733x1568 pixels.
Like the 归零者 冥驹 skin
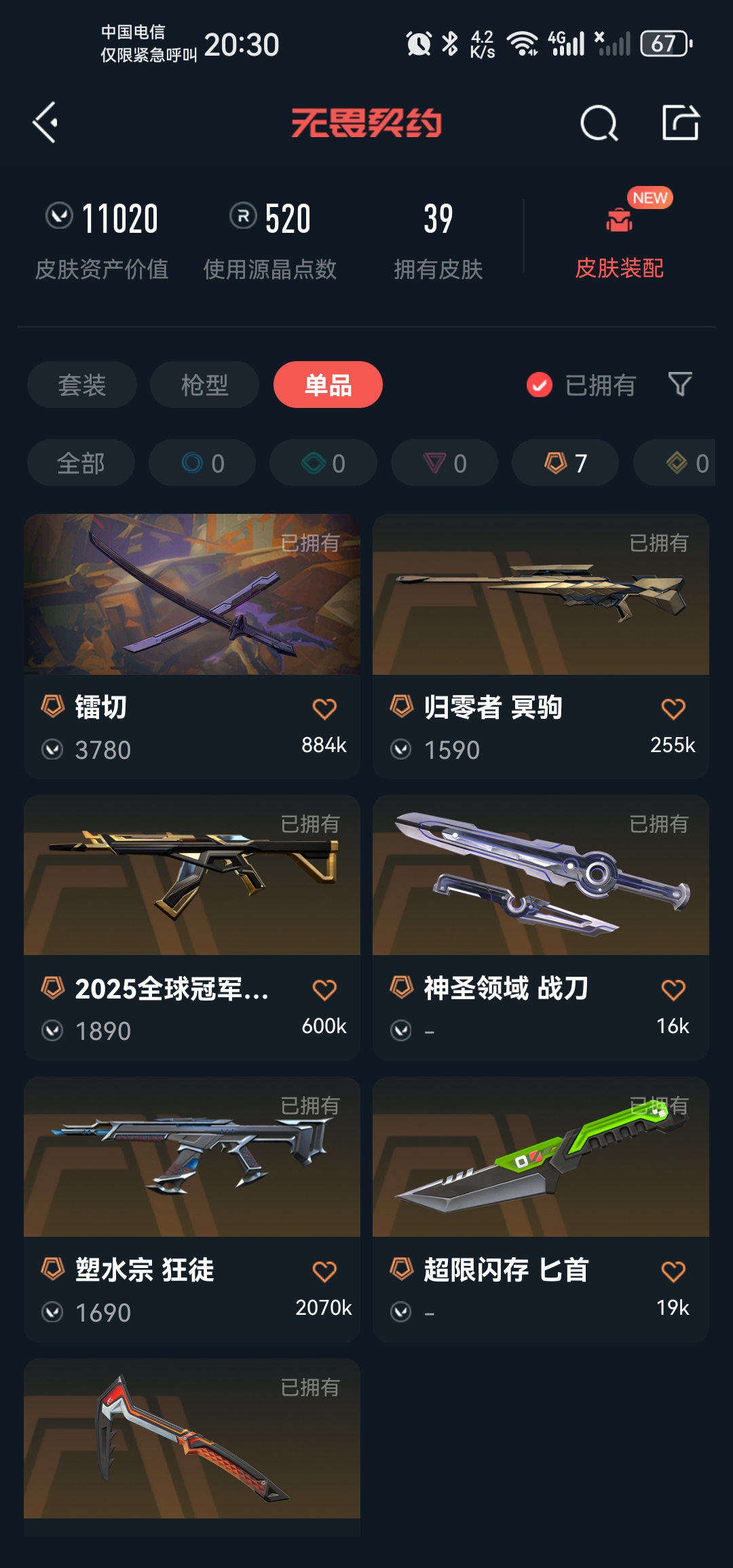[x=673, y=709]
